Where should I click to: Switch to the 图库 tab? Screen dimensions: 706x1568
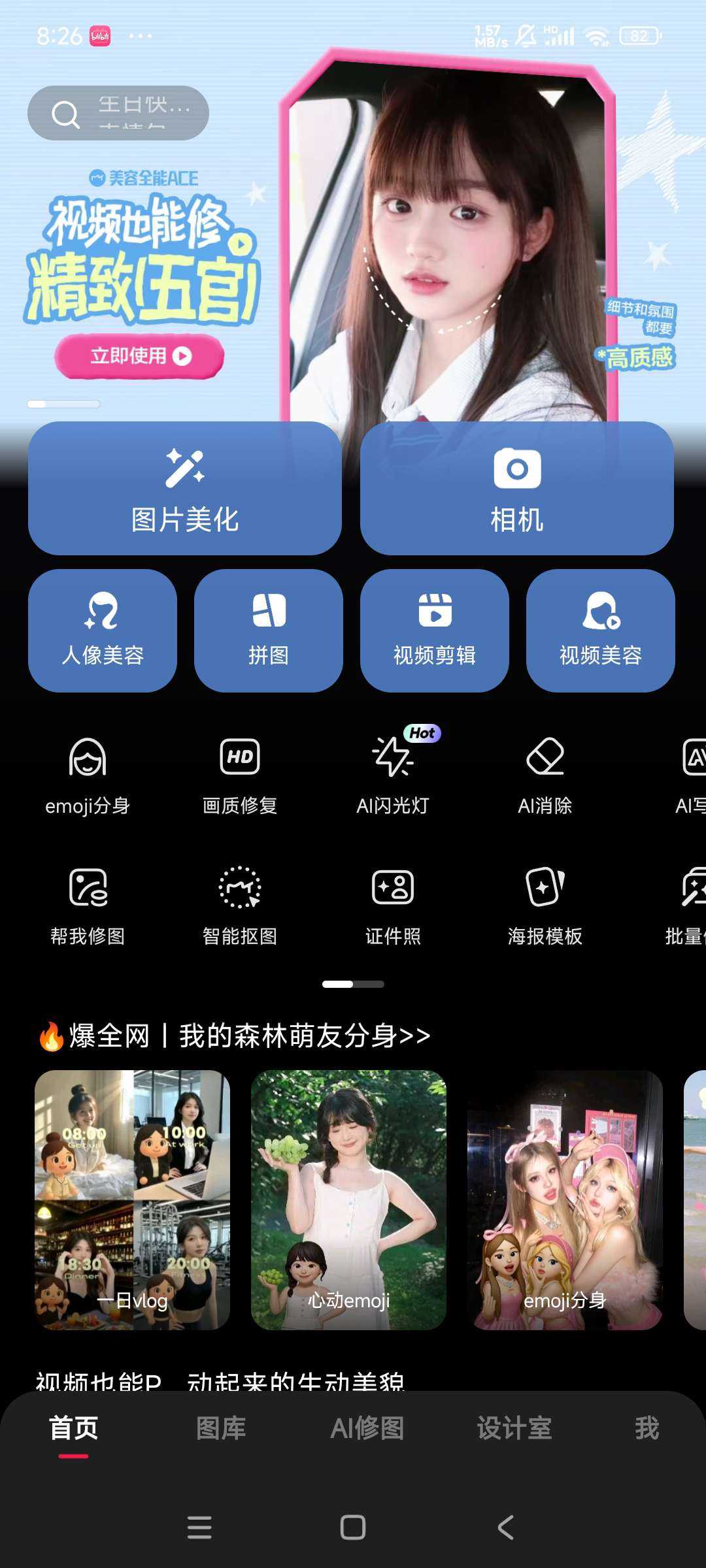click(221, 1428)
